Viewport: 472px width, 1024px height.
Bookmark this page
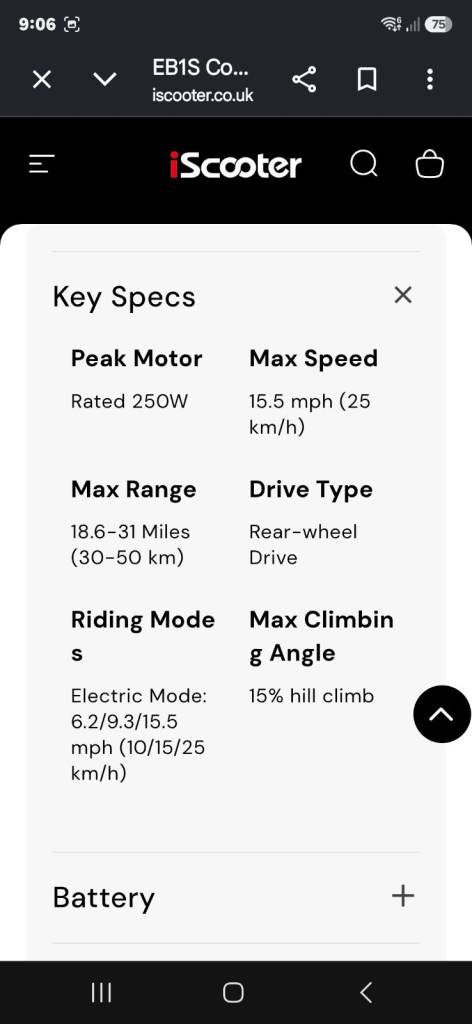[367, 80]
